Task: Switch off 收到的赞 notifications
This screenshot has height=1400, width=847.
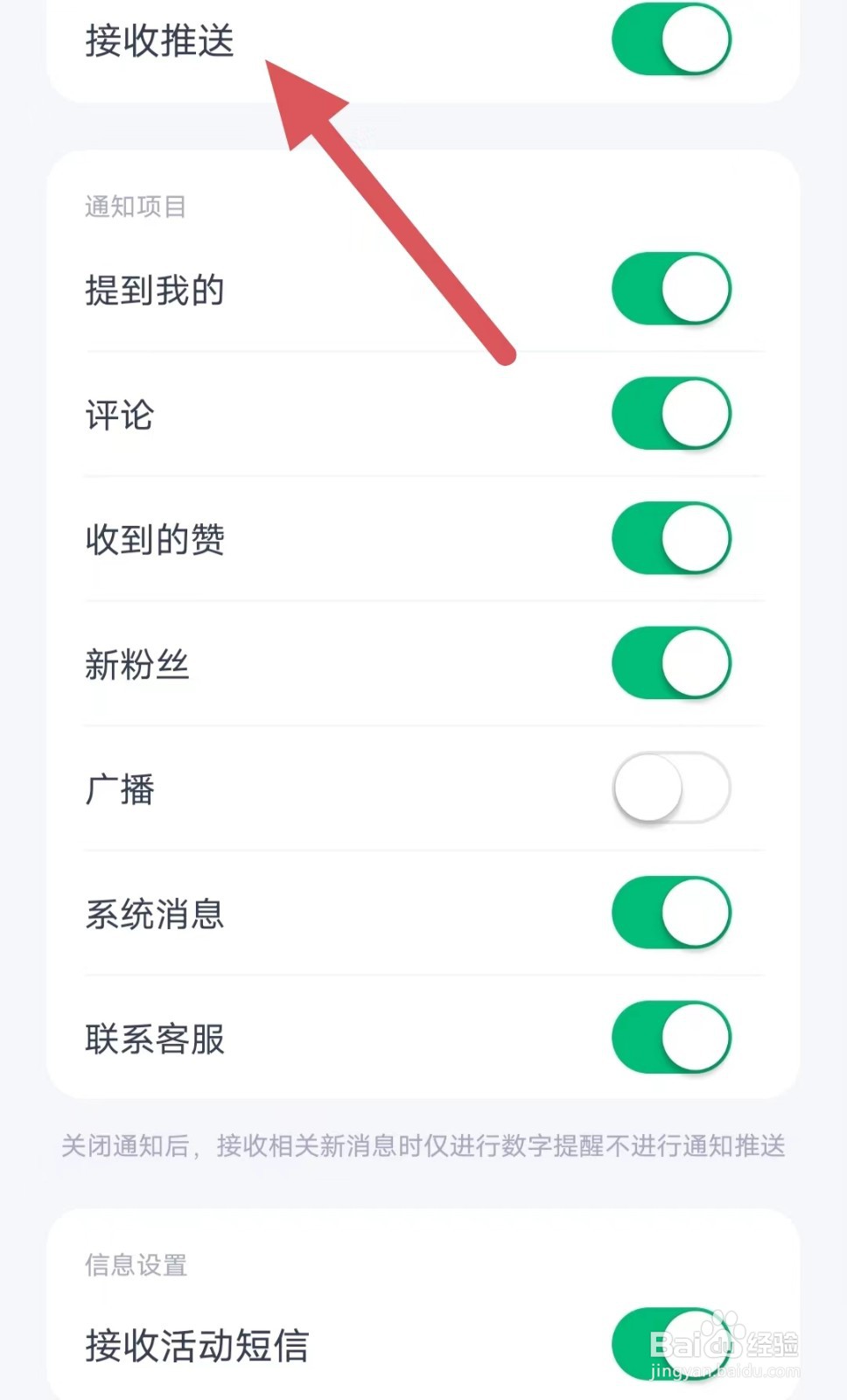Action: 670,539
